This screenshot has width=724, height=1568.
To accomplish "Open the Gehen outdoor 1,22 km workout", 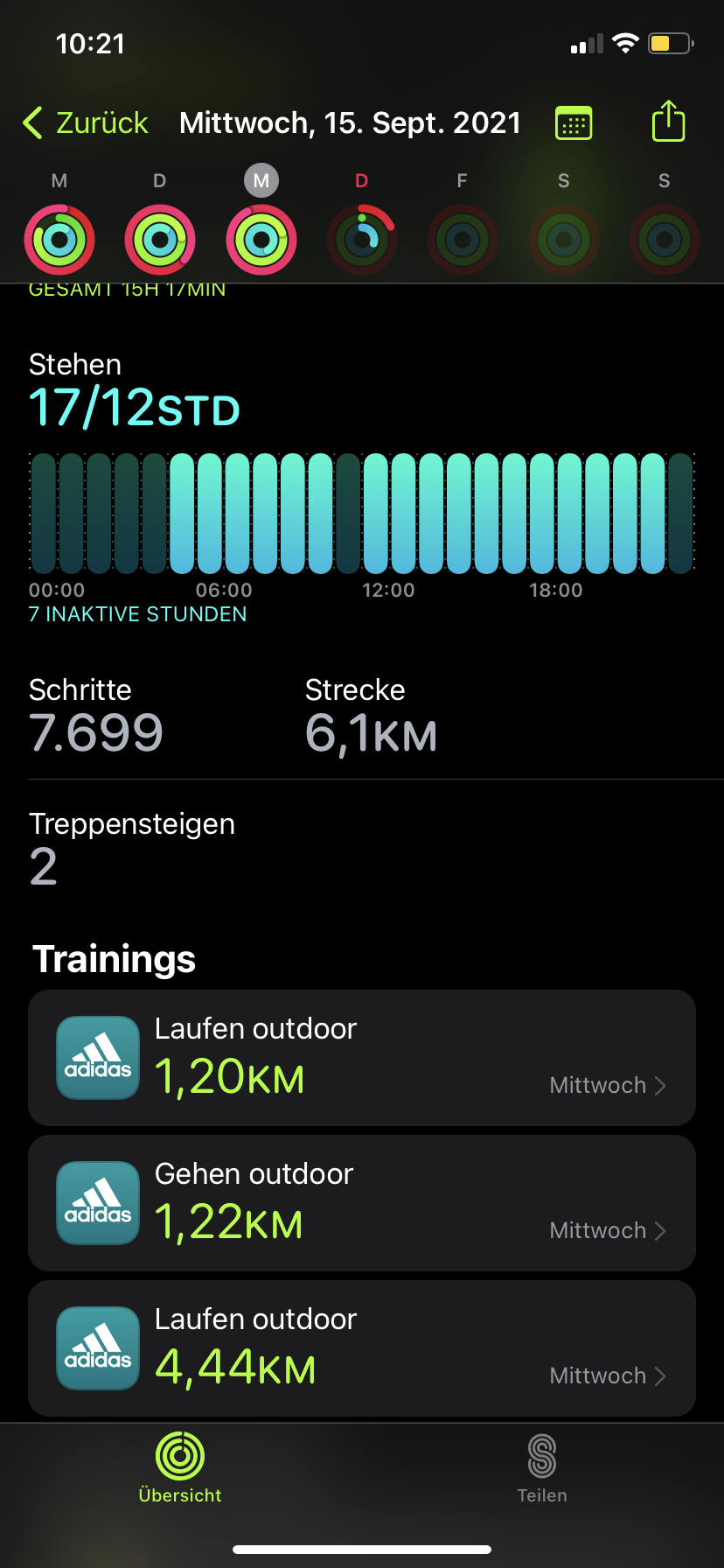I will coord(362,1202).
